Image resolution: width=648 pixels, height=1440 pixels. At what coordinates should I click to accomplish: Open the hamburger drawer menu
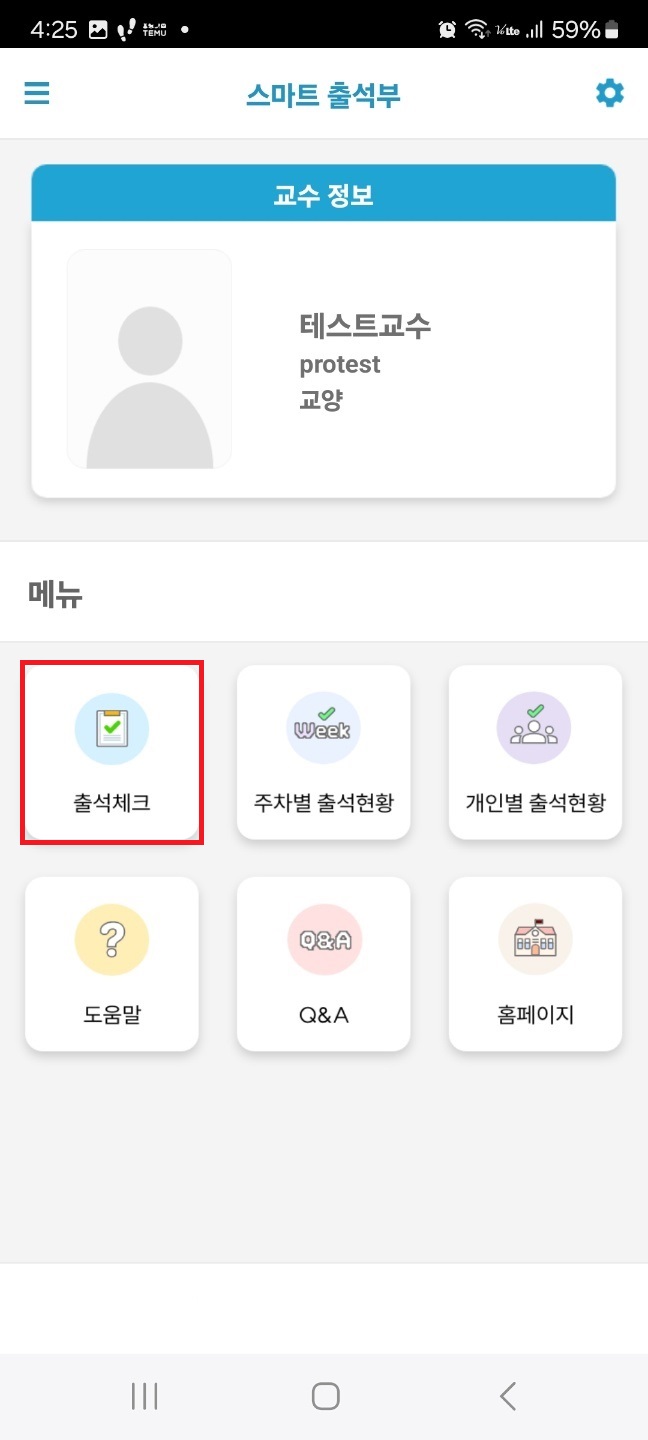pyautogui.click(x=37, y=93)
